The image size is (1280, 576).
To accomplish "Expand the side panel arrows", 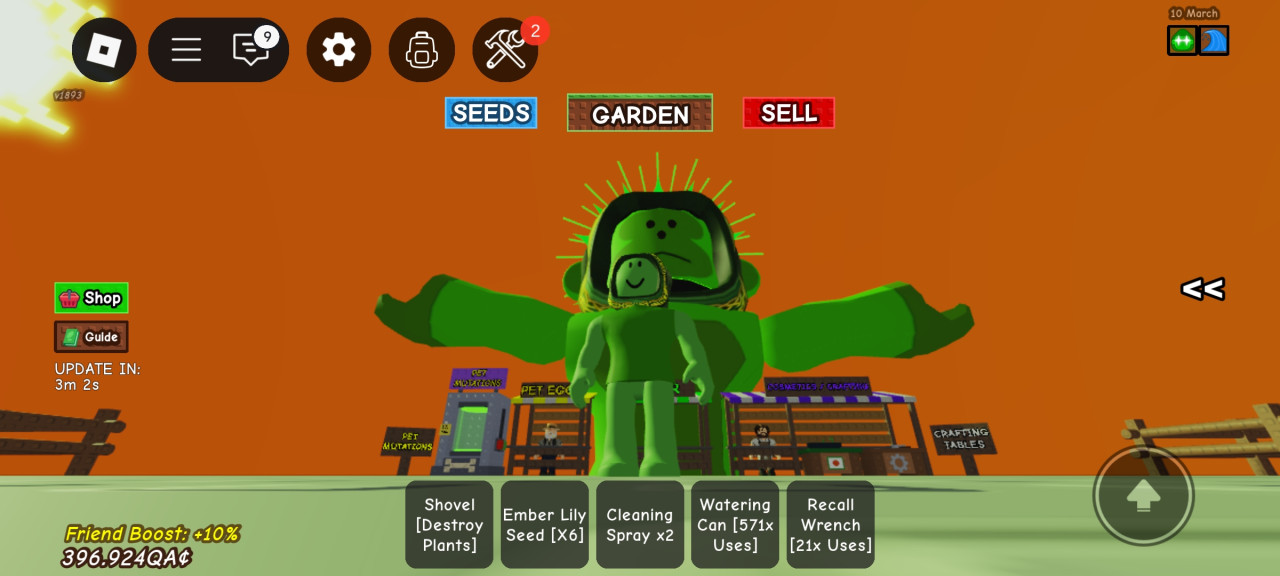I will (1202, 289).
